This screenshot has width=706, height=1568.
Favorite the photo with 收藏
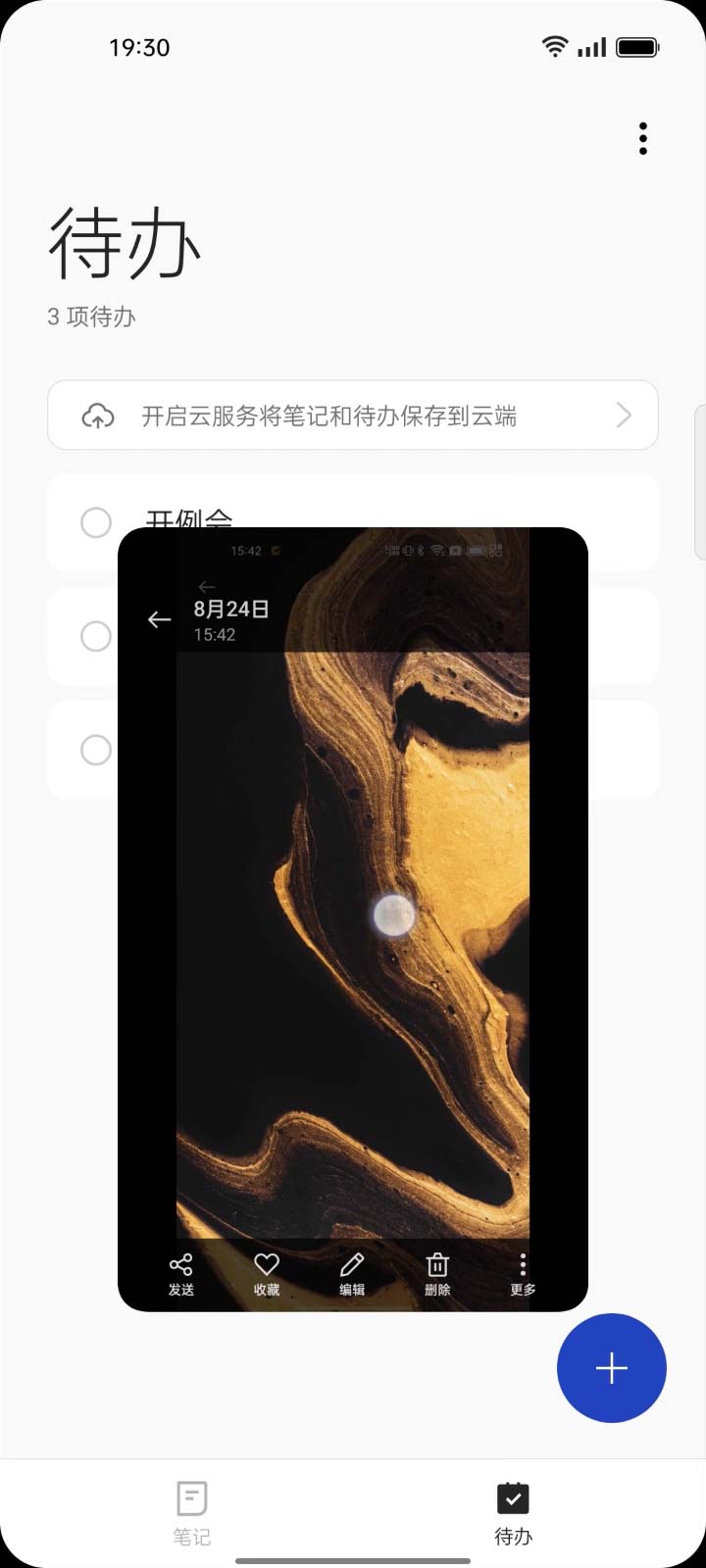(267, 1274)
